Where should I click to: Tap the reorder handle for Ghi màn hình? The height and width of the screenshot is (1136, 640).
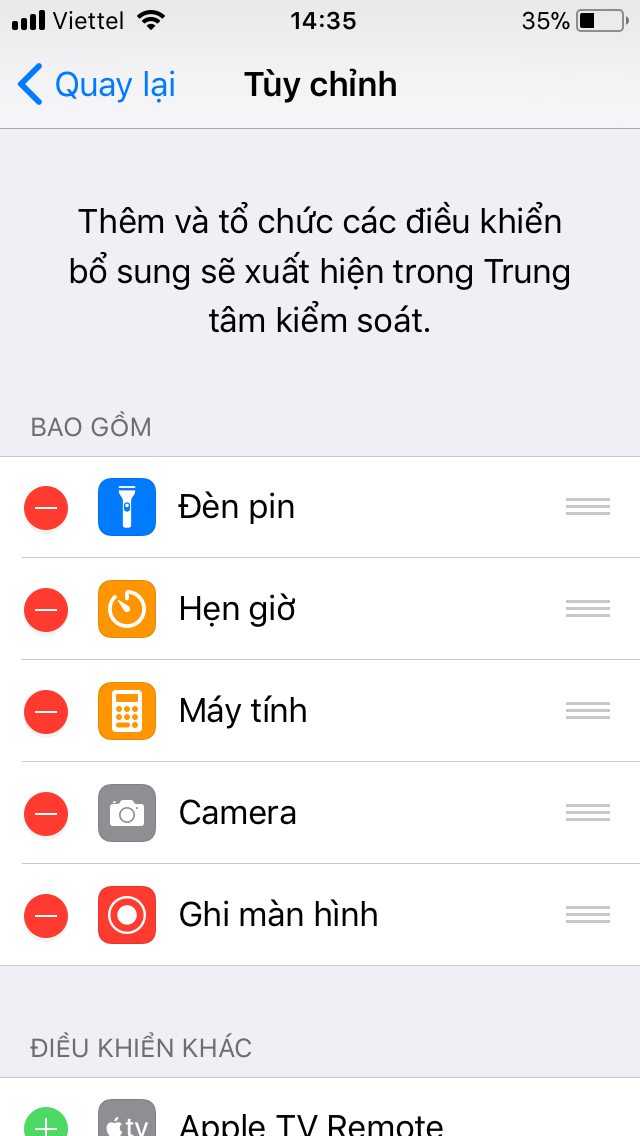[x=588, y=916]
